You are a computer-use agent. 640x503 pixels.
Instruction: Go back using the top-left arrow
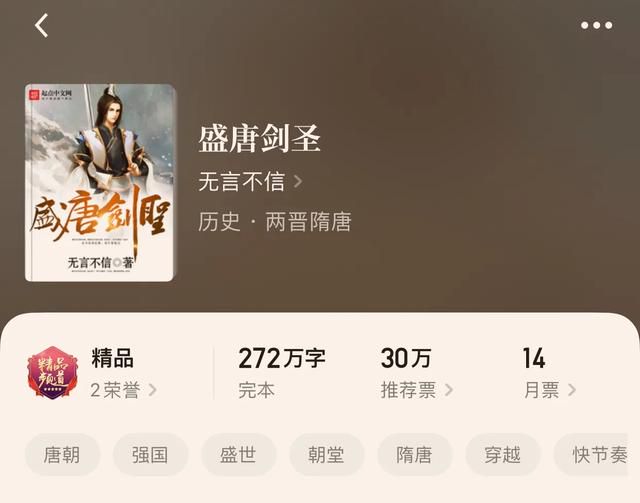41,26
